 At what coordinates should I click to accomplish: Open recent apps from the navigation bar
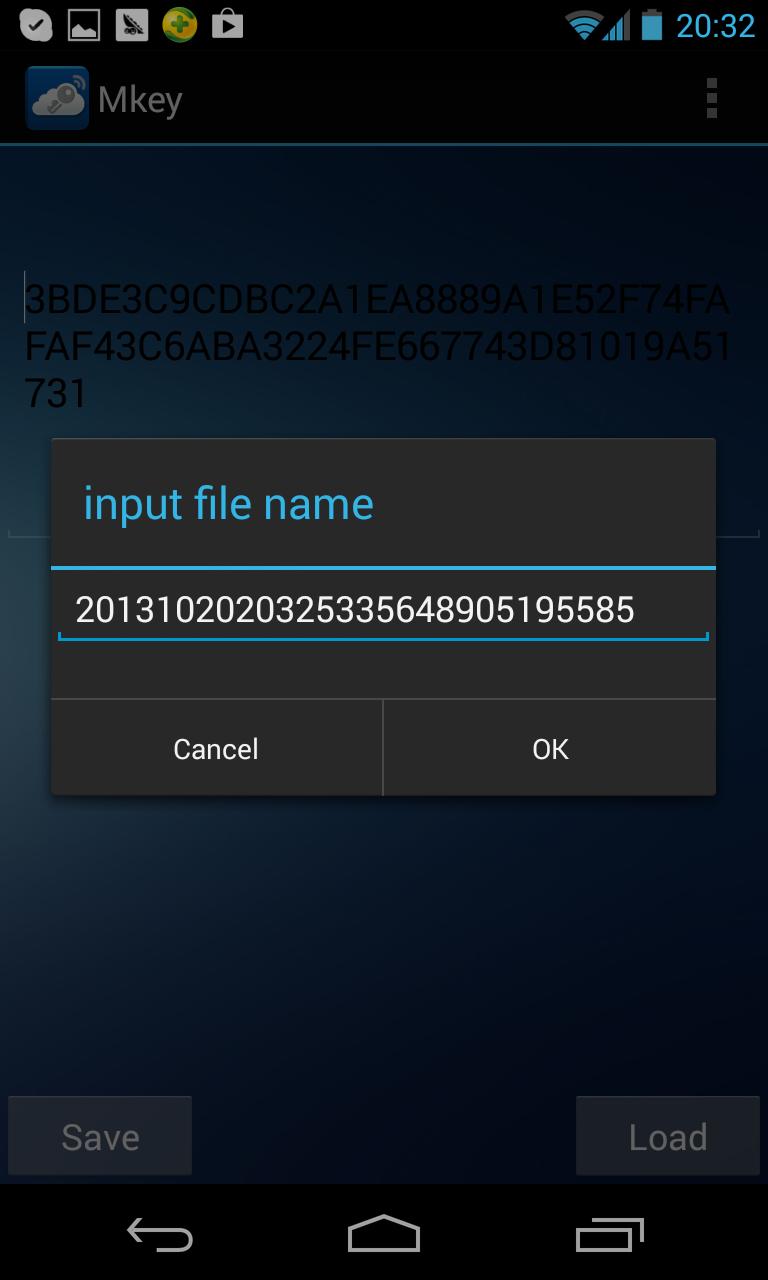[610, 1234]
